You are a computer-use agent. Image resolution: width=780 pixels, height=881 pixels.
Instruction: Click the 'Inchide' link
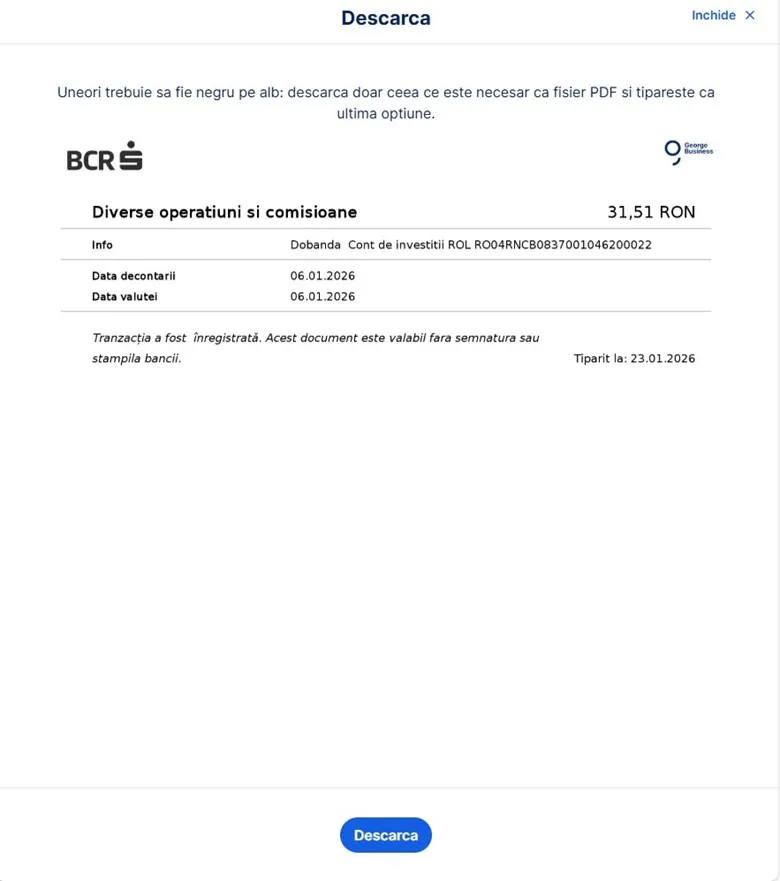712,14
